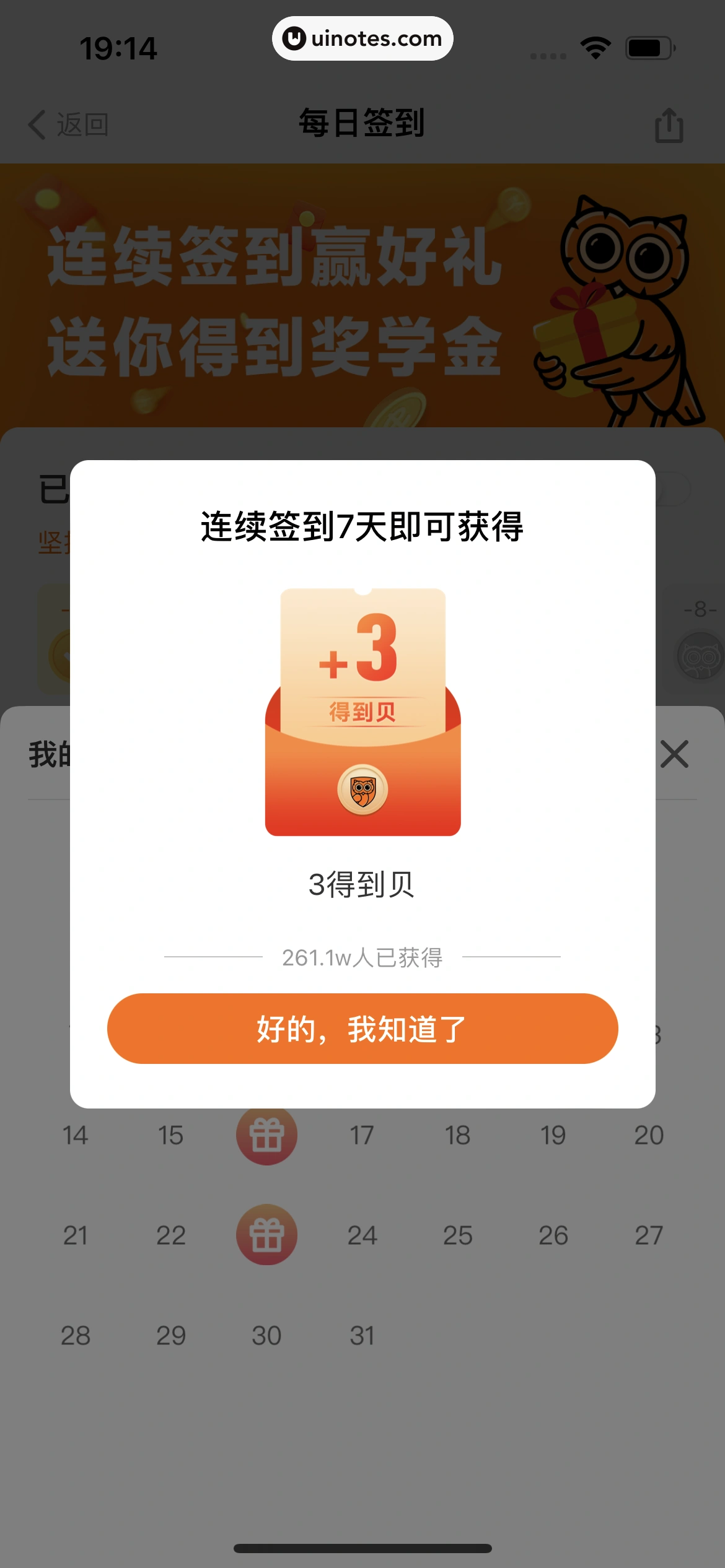This screenshot has height=1568, width=725.
Task: Tap the uinotes.com pill at top
Action: [x=362, y=38]
